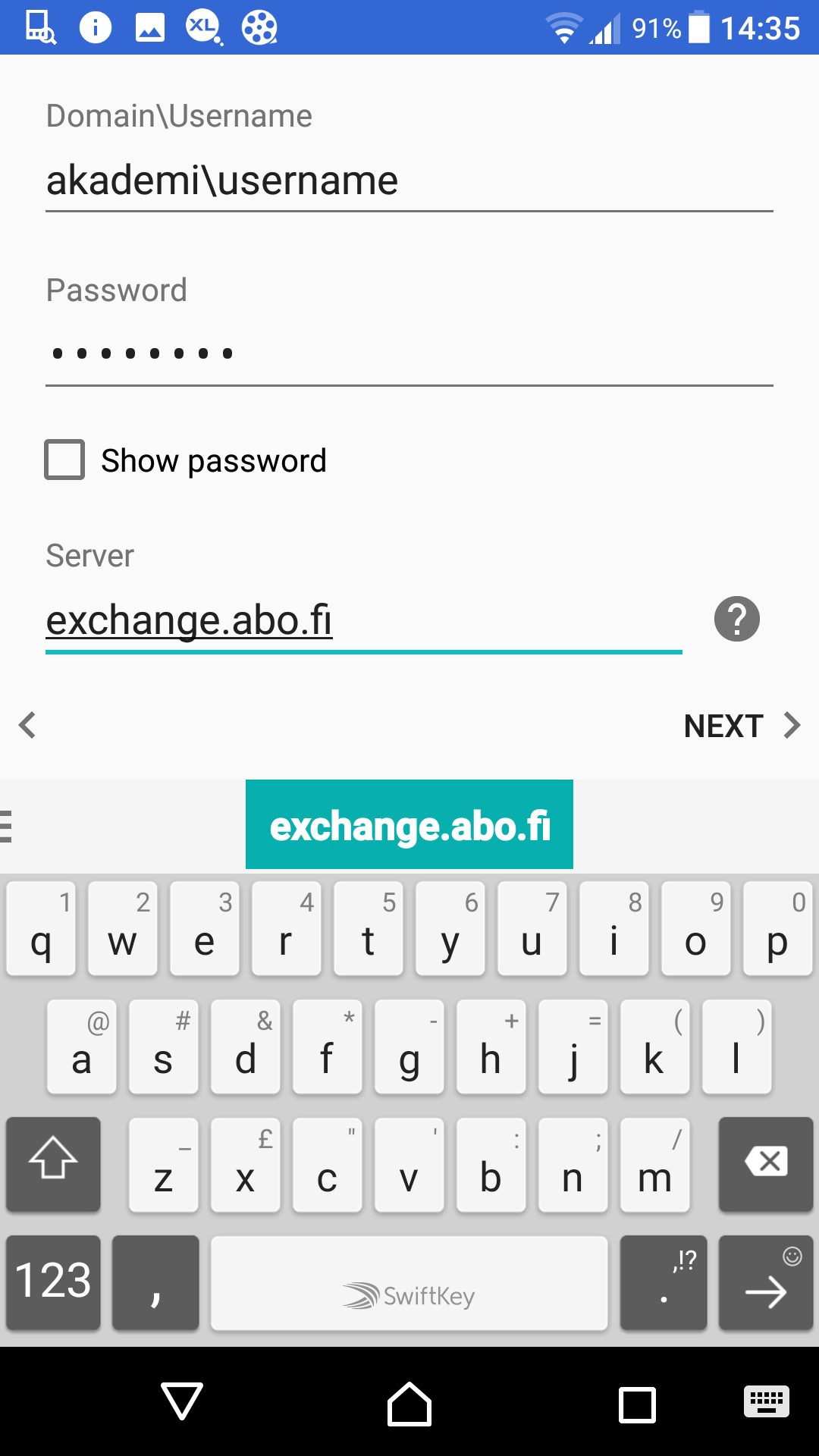Focus the Password field
The height and width of the screenshot is (1456, 819).
[409, 354]
